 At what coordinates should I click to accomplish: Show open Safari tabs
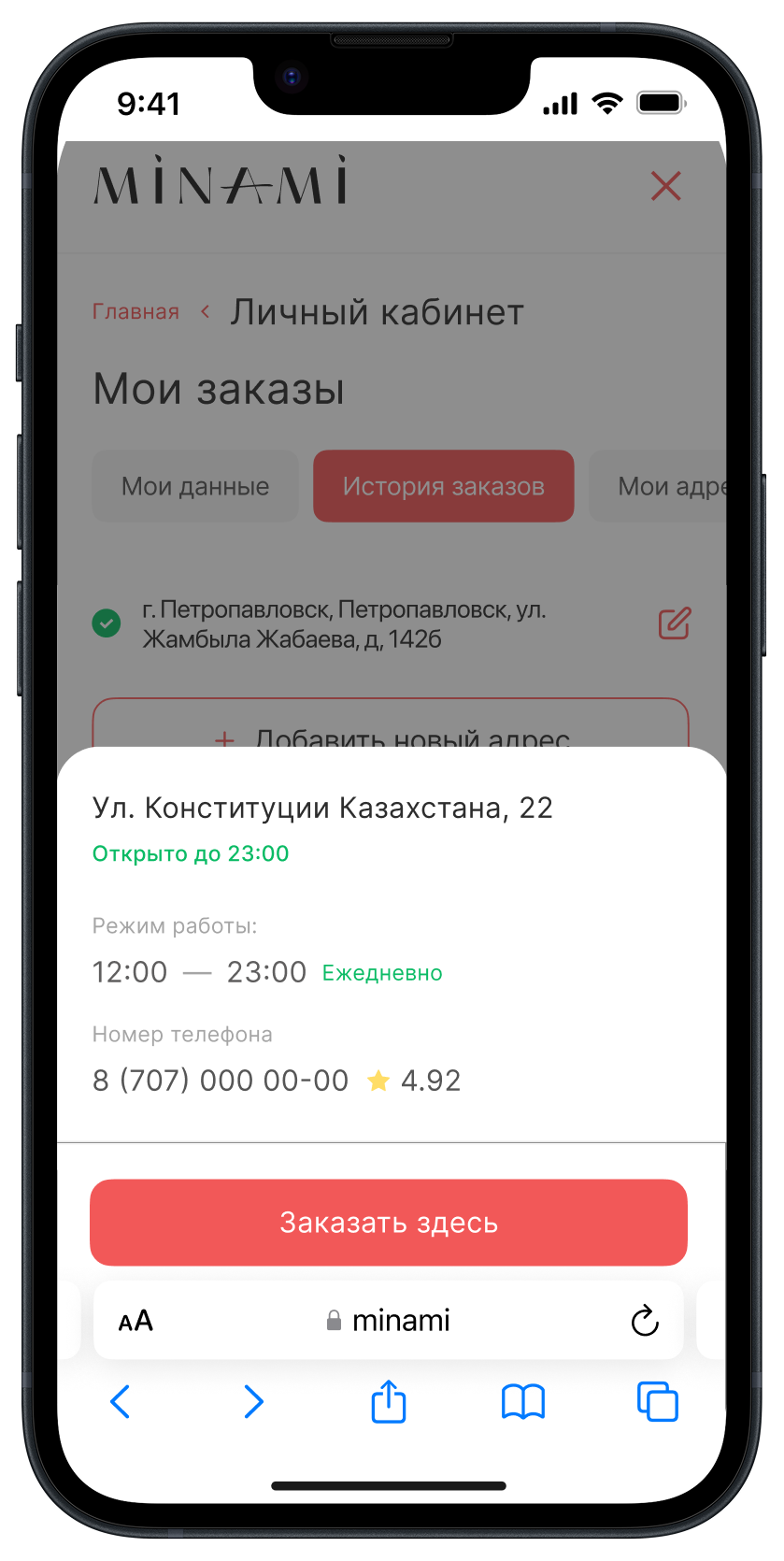point(657,1401)
